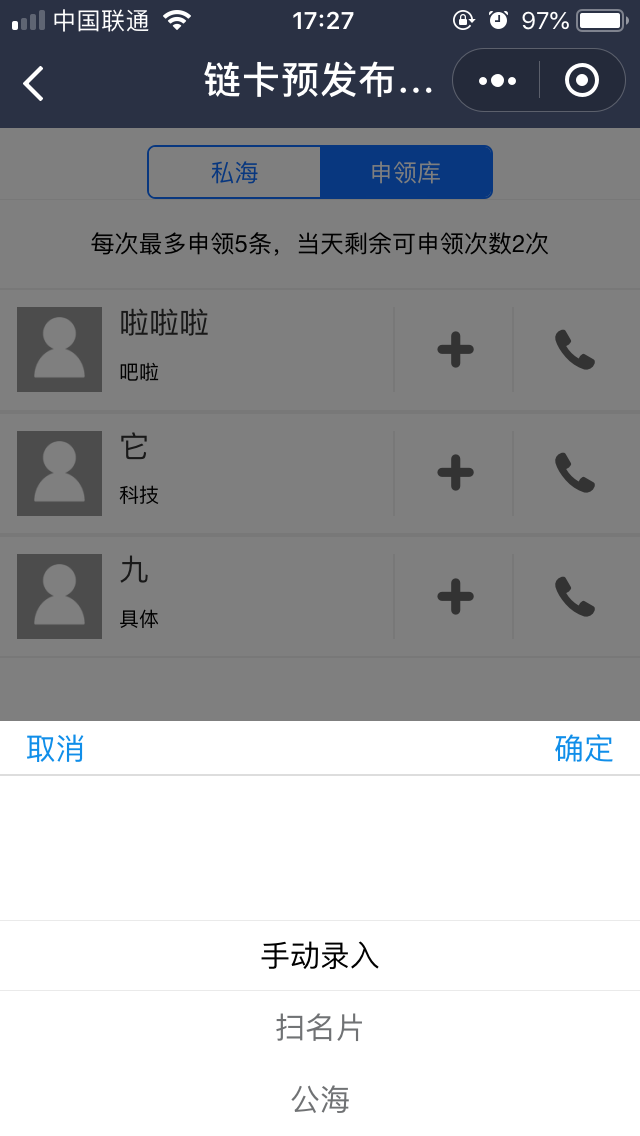
Task: Close the mini program with the circle icon
Action: pos(582,81)
